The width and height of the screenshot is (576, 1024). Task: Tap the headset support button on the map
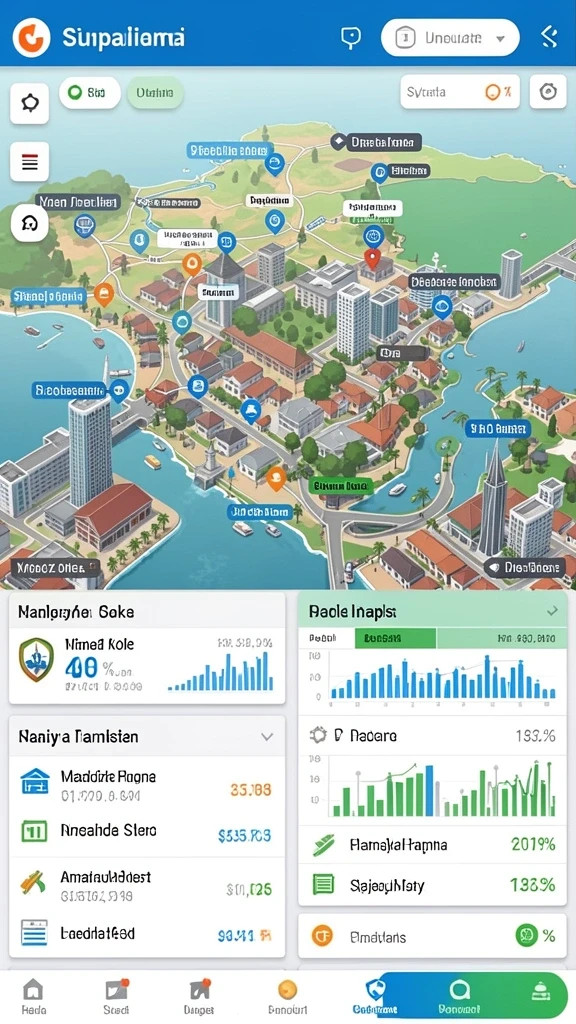click(29, 223)
